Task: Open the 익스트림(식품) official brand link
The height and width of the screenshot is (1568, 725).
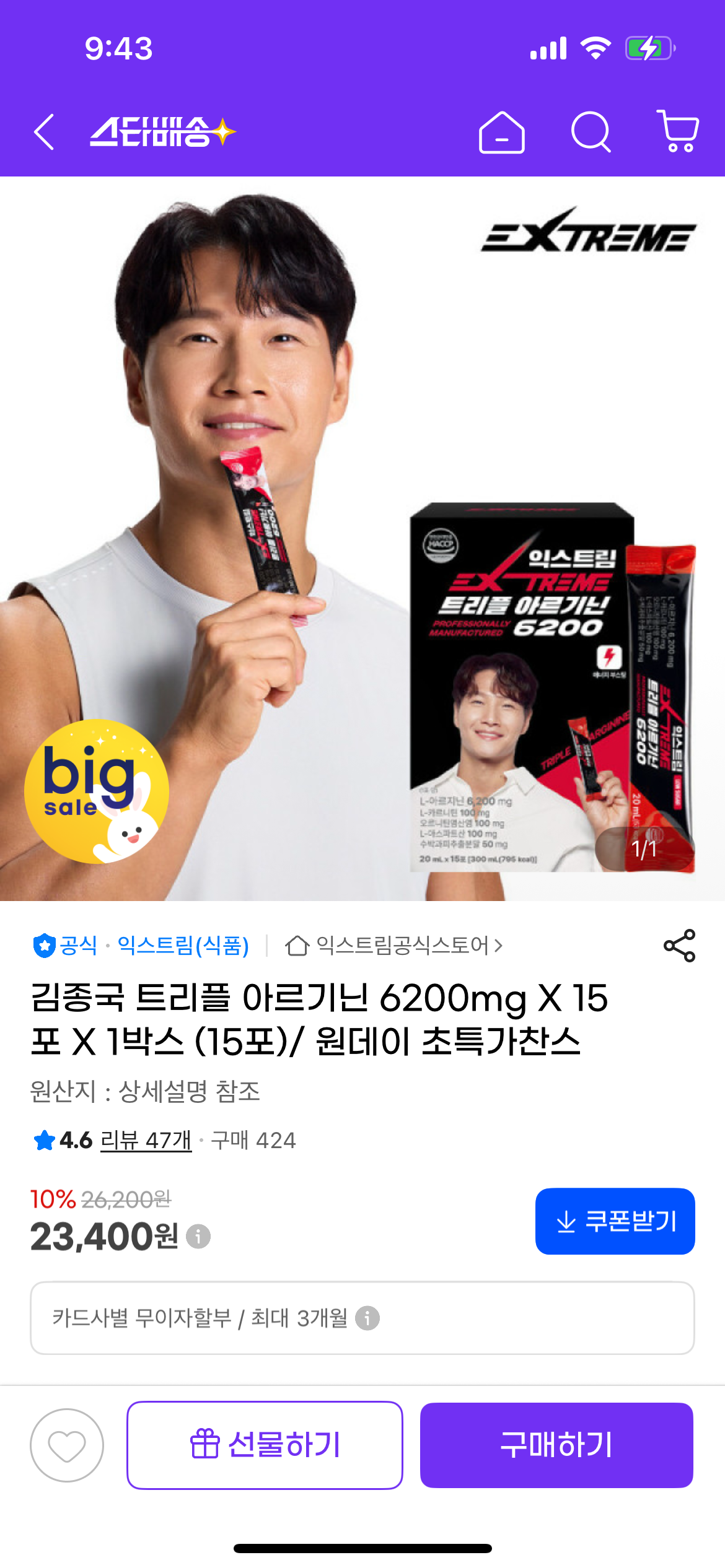Action: pos(183,946)
